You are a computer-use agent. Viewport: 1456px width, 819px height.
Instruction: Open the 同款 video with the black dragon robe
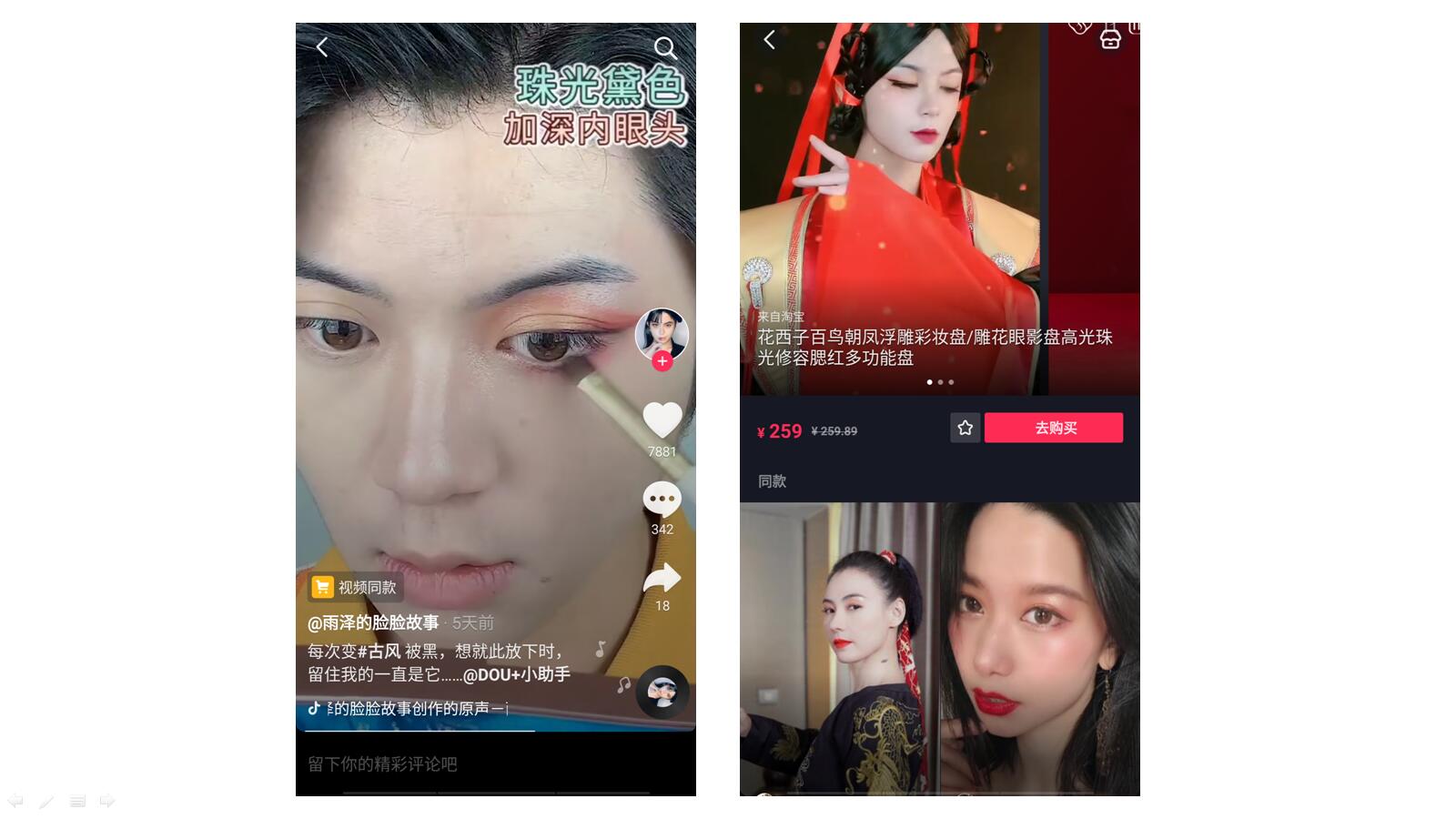838,648
